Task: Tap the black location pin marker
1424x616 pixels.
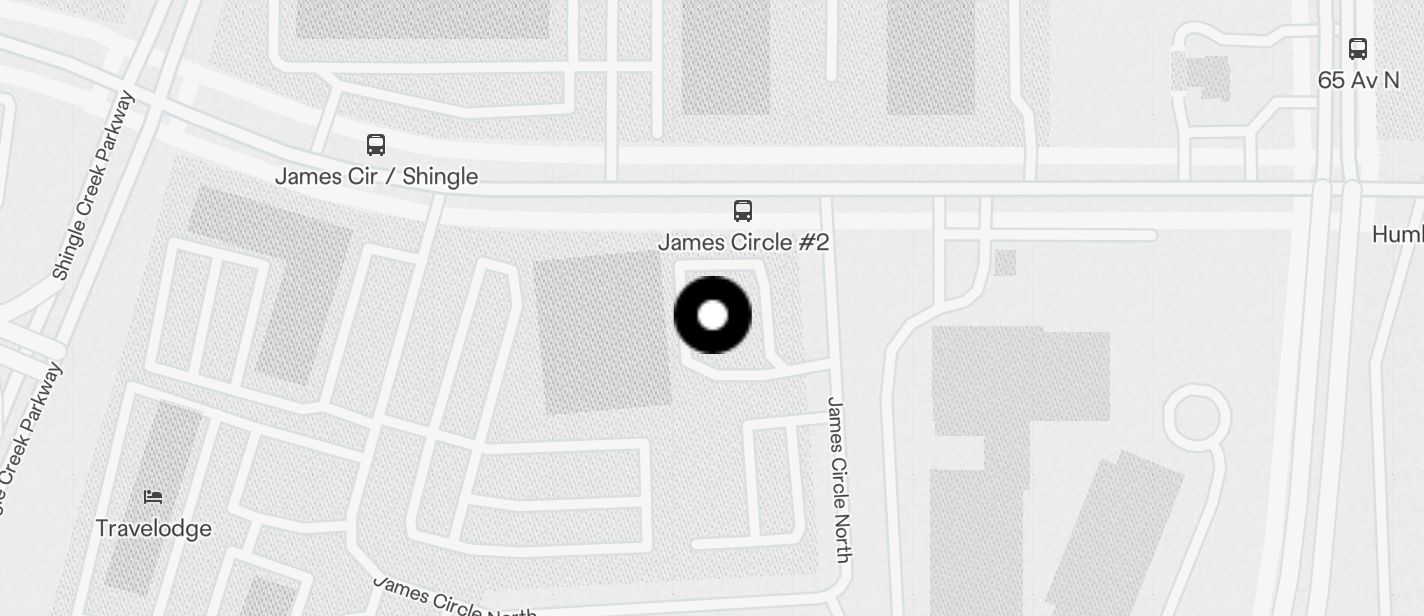Action: point(712,315)
